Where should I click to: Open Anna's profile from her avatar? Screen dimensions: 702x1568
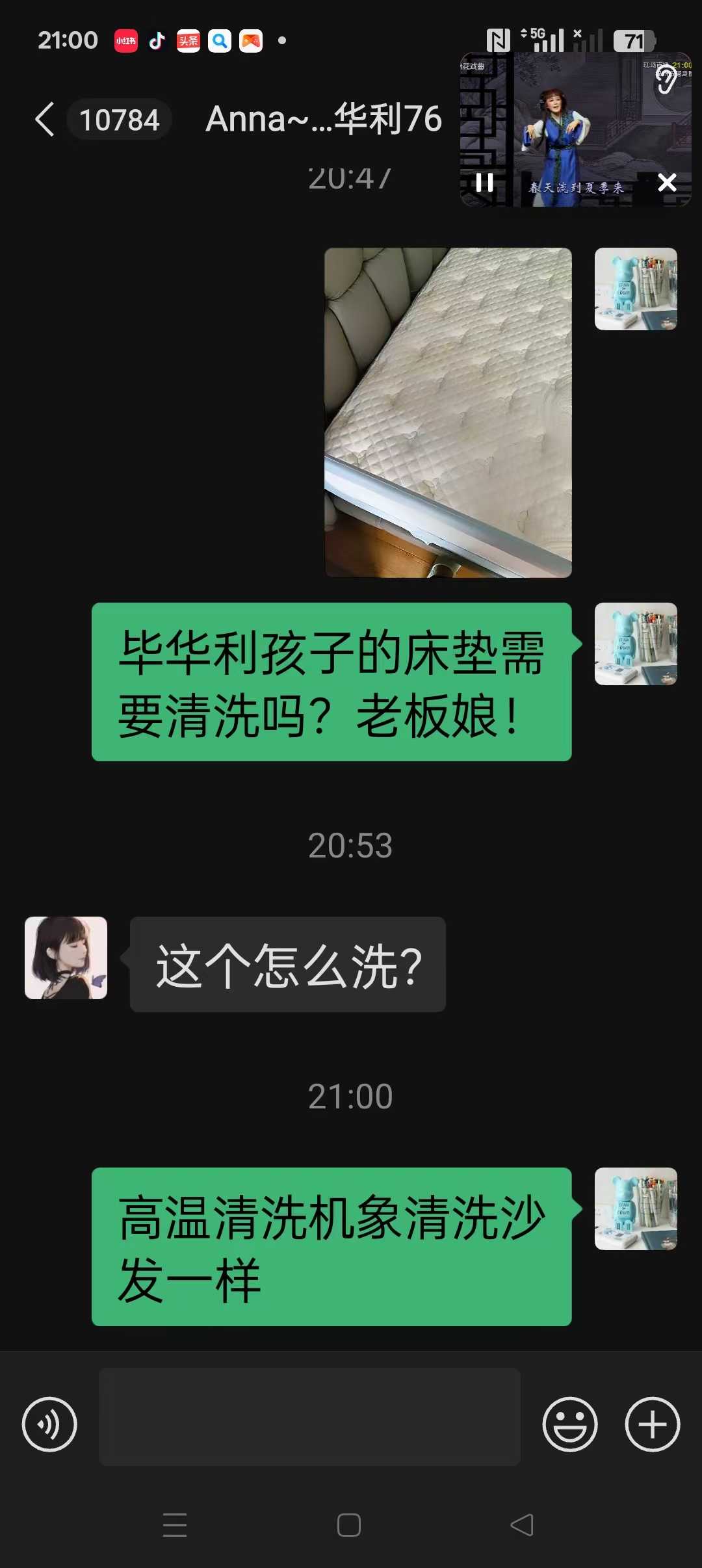coord(66,958)
